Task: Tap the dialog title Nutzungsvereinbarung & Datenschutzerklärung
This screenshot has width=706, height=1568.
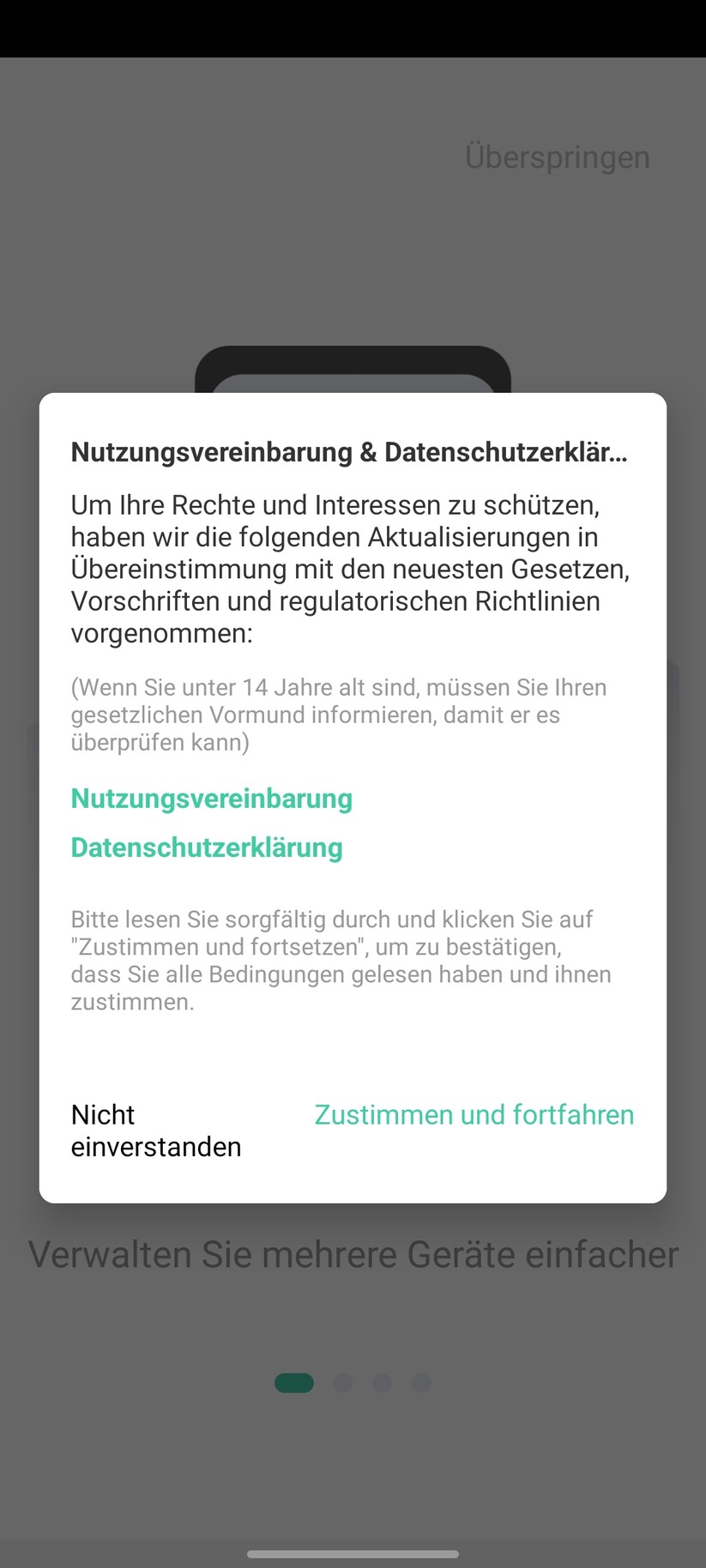Action: (x=353, y=452)
